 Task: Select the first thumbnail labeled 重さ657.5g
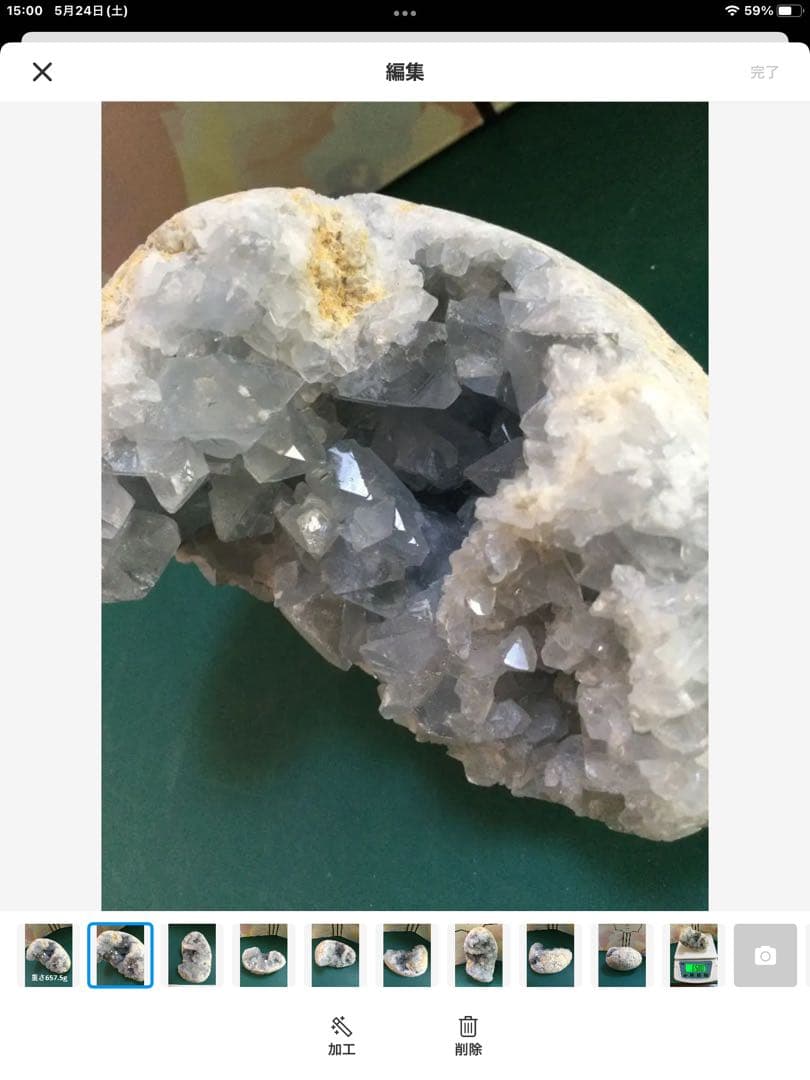48,955
